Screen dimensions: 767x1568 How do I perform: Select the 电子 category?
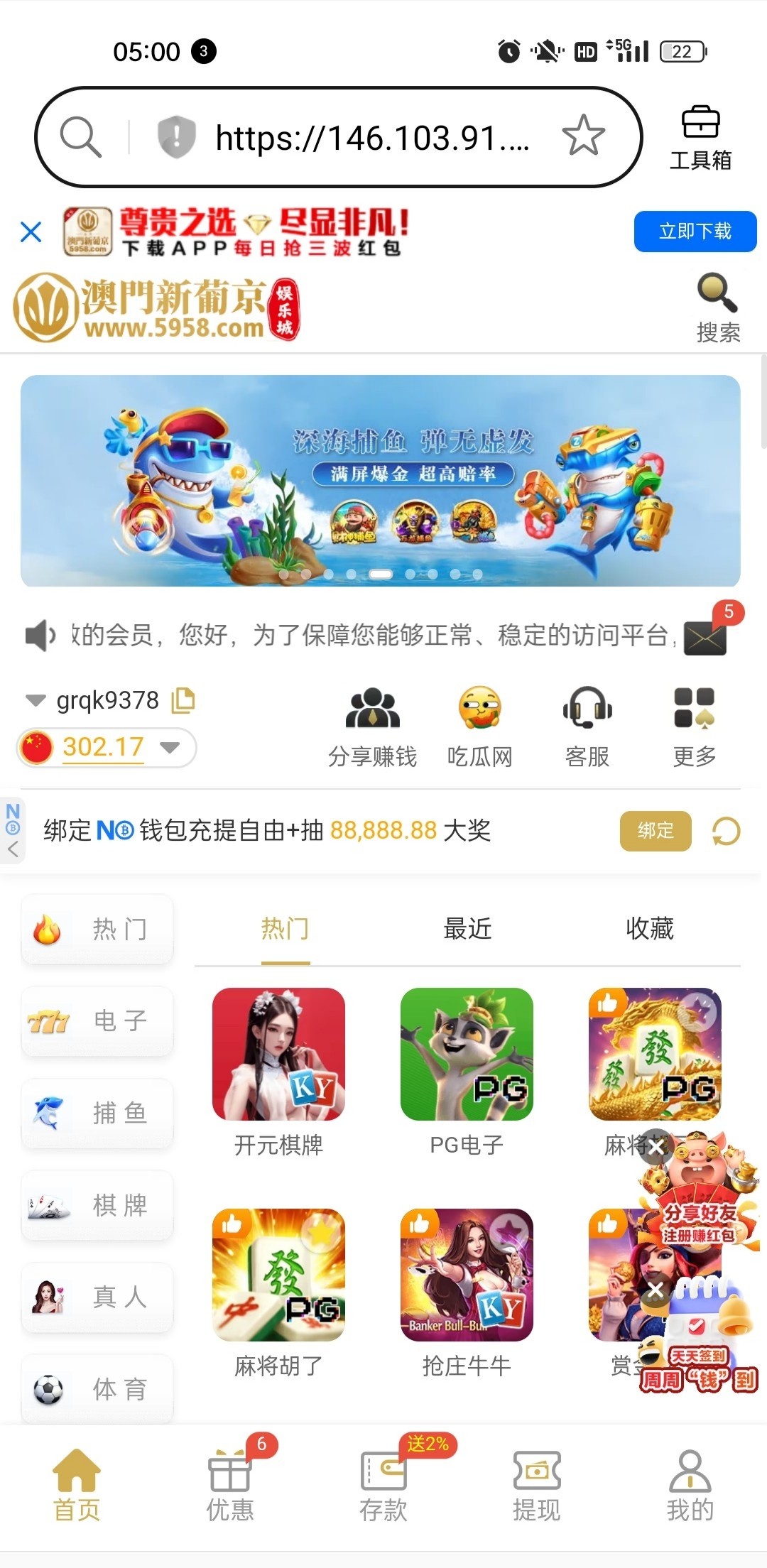pyautogui.click(x=97, y=1021)
